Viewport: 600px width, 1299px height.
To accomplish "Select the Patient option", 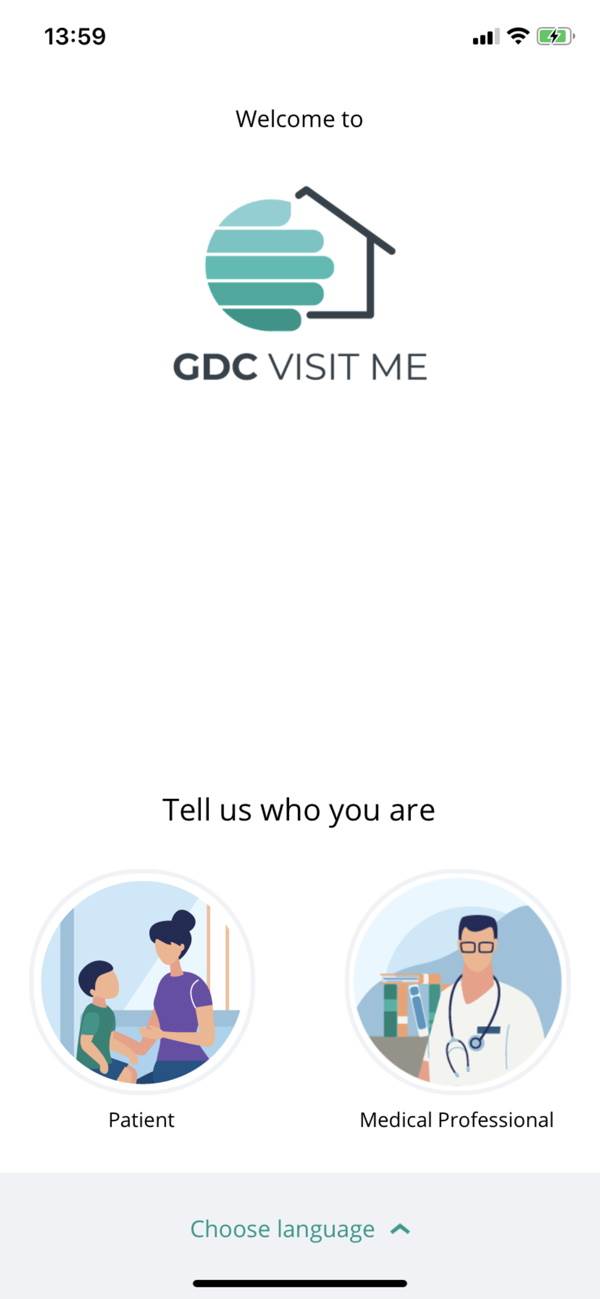I will pos(142,982).
